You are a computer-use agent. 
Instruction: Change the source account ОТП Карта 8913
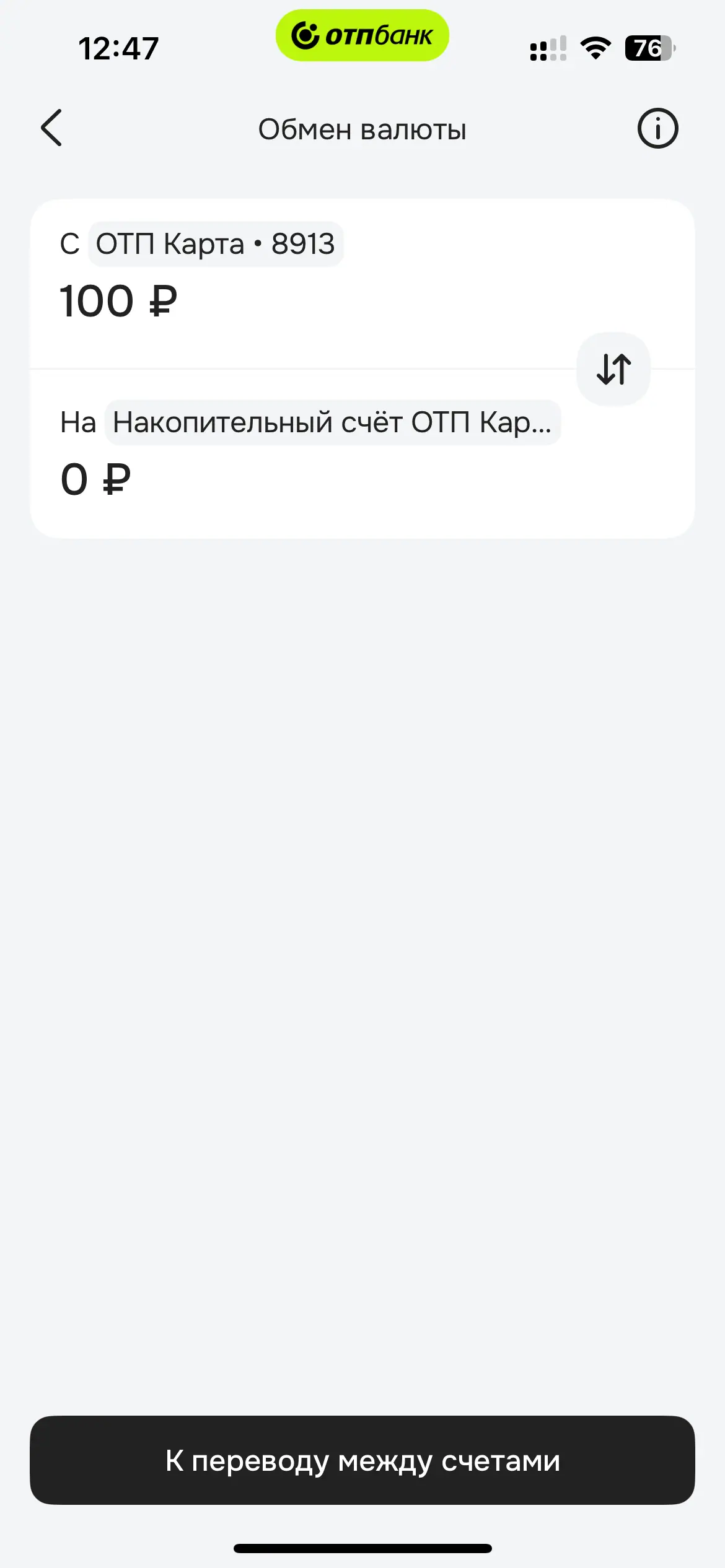pyautogui.click(x=215, y=244)
